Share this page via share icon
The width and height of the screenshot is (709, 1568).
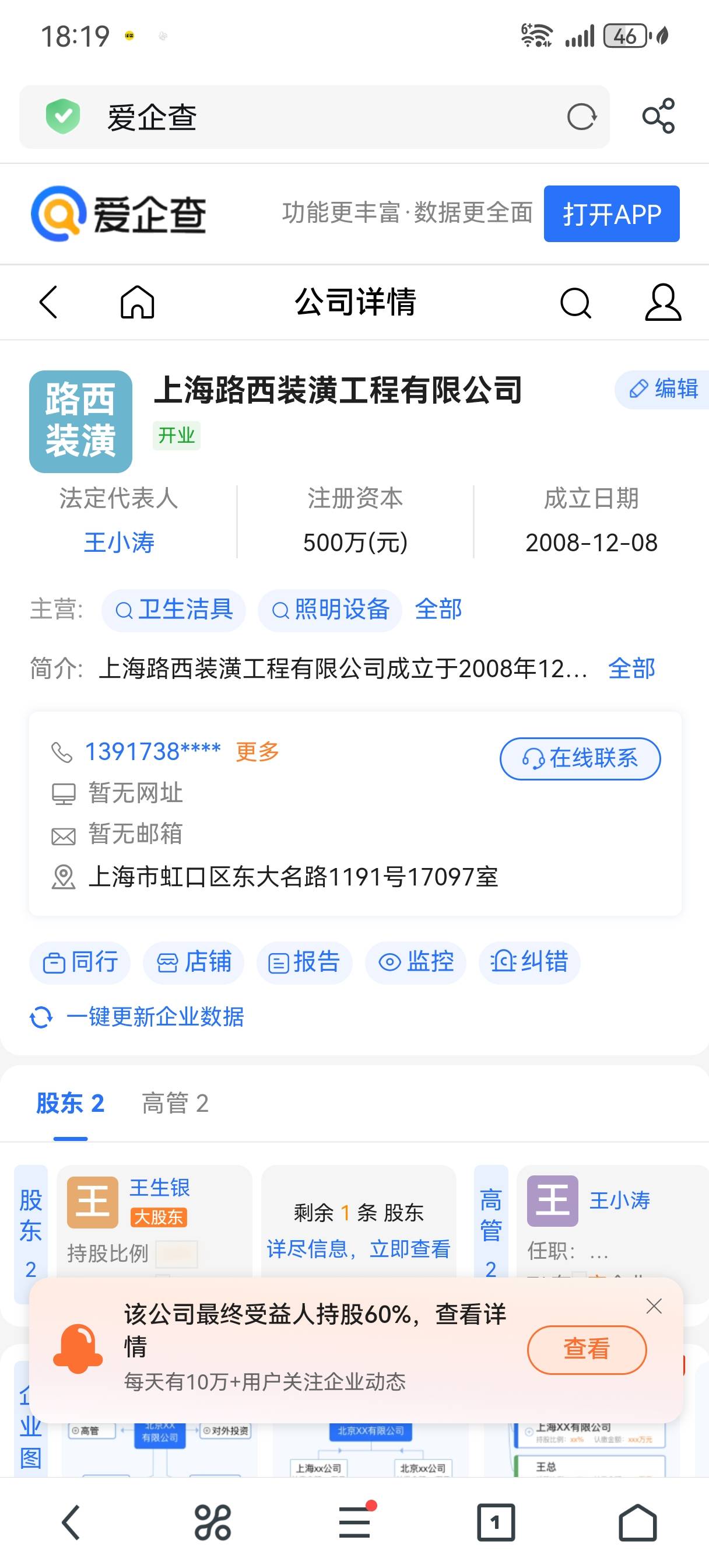pyautogui.click(x=658, y=116)
